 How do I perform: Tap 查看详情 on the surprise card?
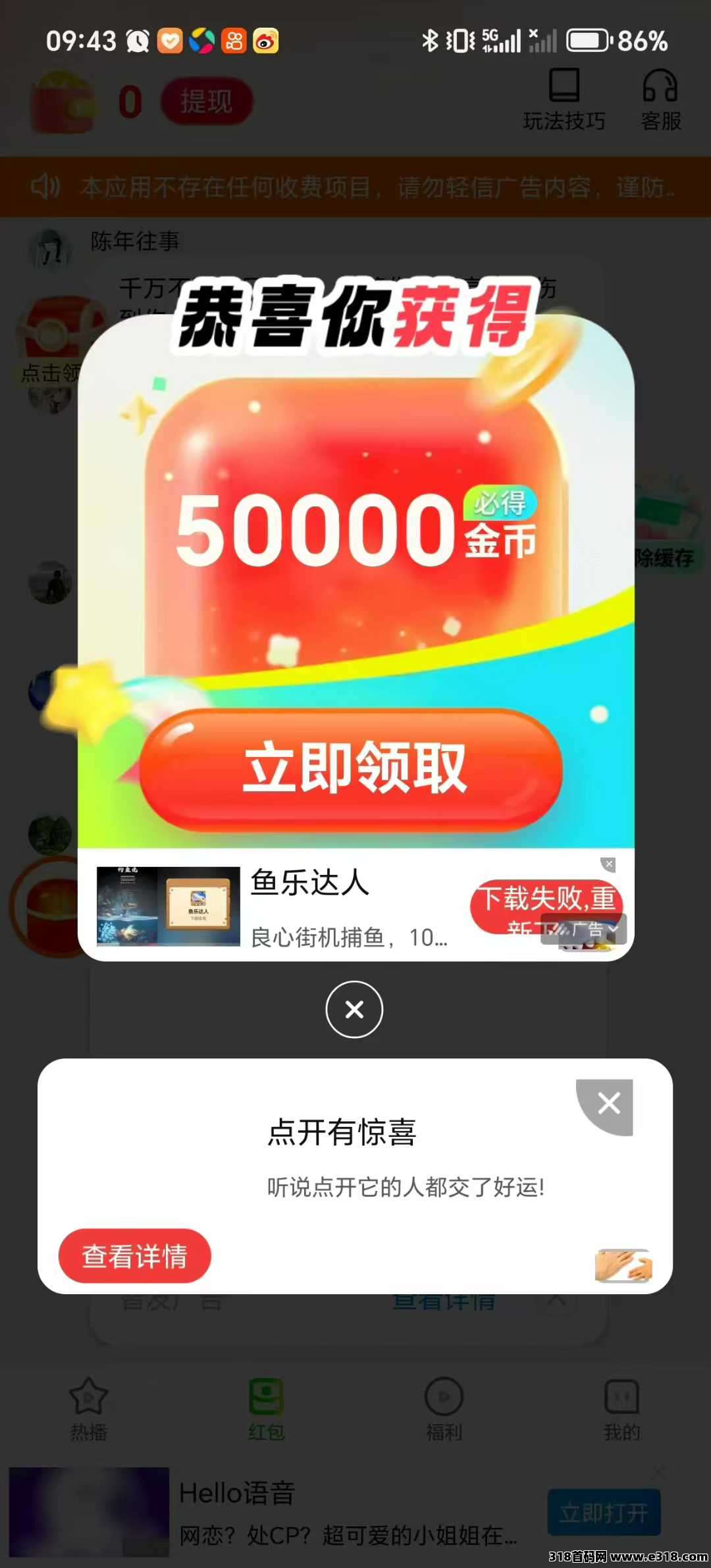[x=135, y=1255]
